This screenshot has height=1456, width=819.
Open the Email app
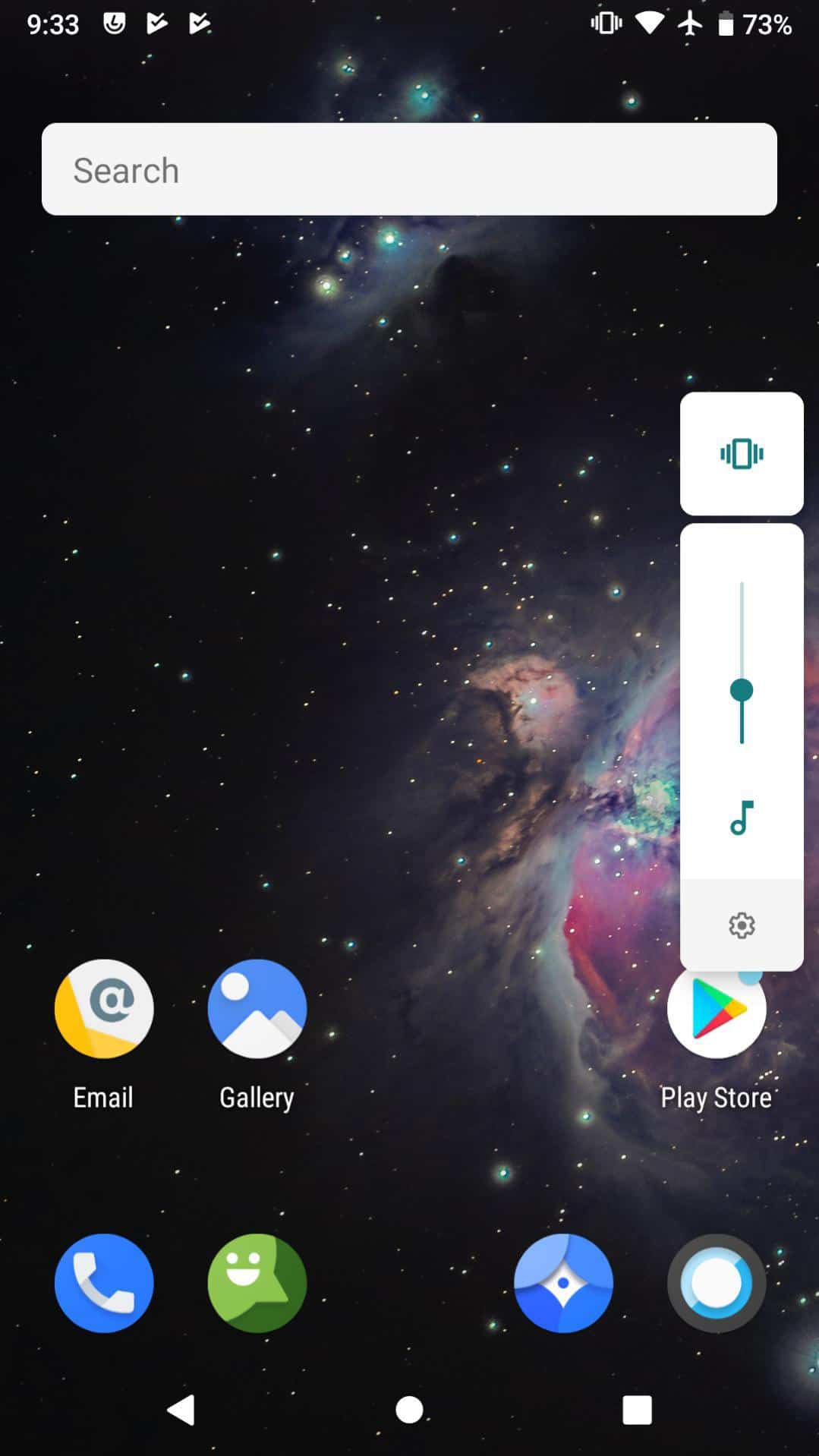point(104,1009)
